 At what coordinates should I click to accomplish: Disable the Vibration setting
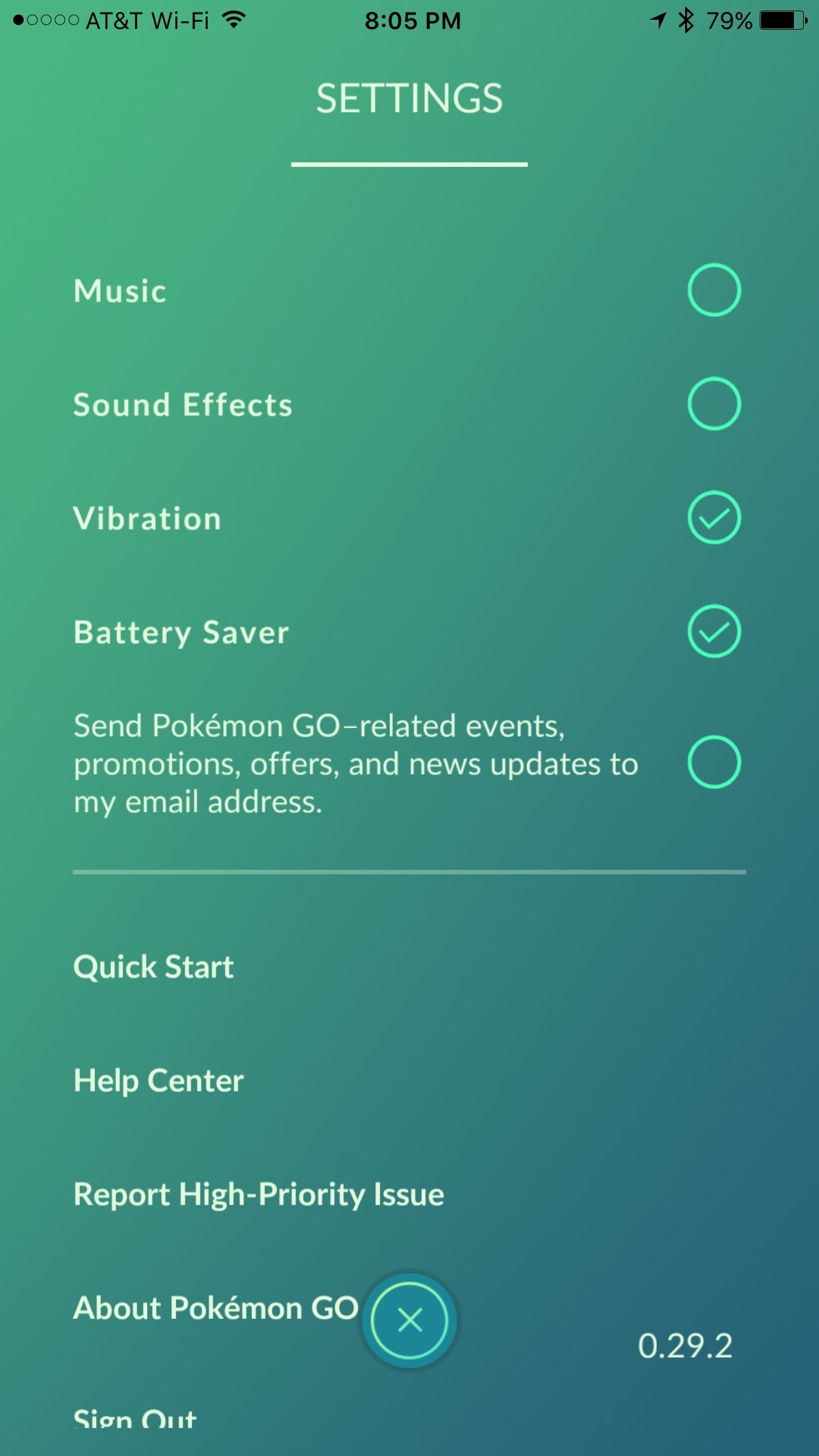click(x=714, y=518)
